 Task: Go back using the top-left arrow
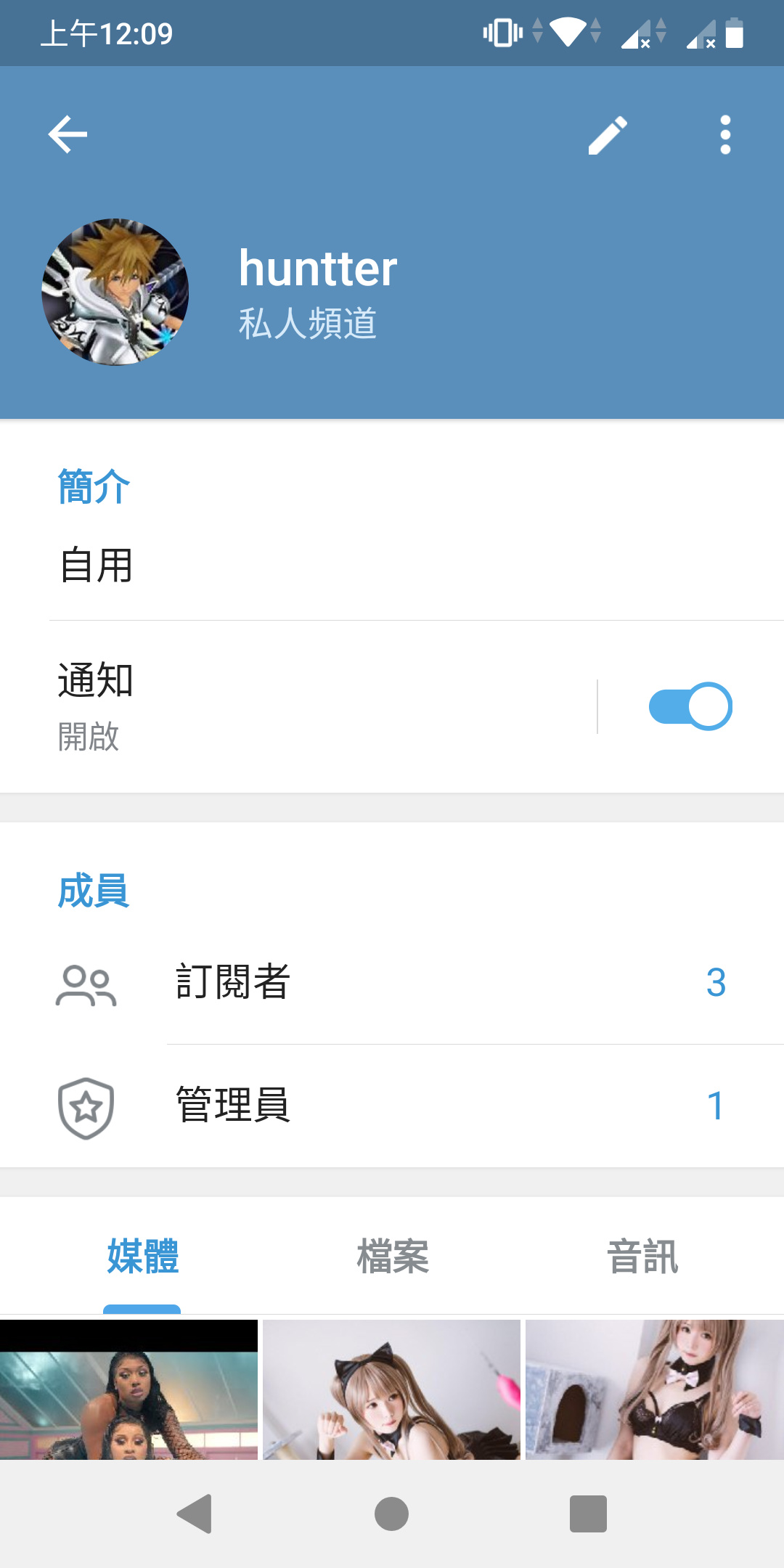pyautogui.click(x=68, y=134)
